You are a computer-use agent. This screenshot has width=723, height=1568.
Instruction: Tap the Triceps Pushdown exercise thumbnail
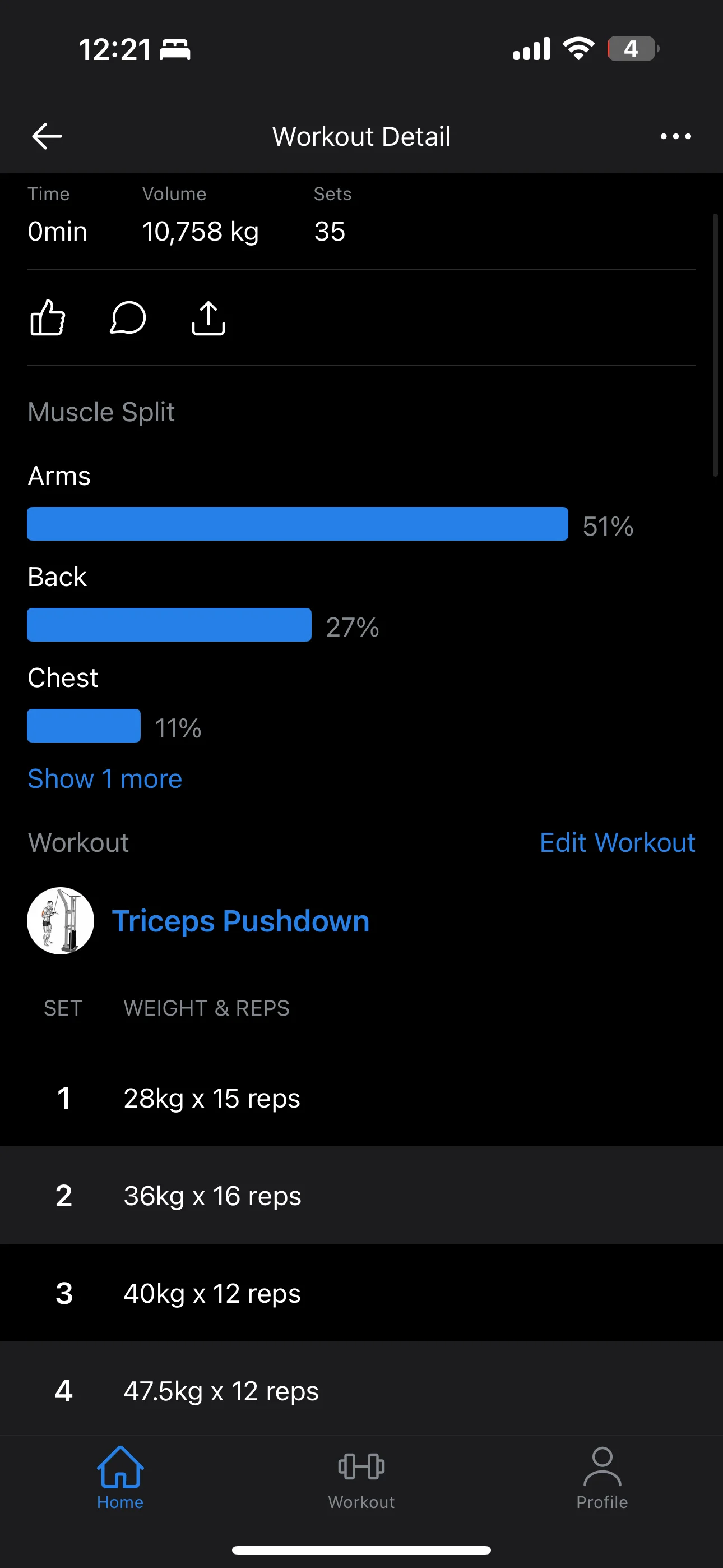pyautogui.click(x=61, y=921)
